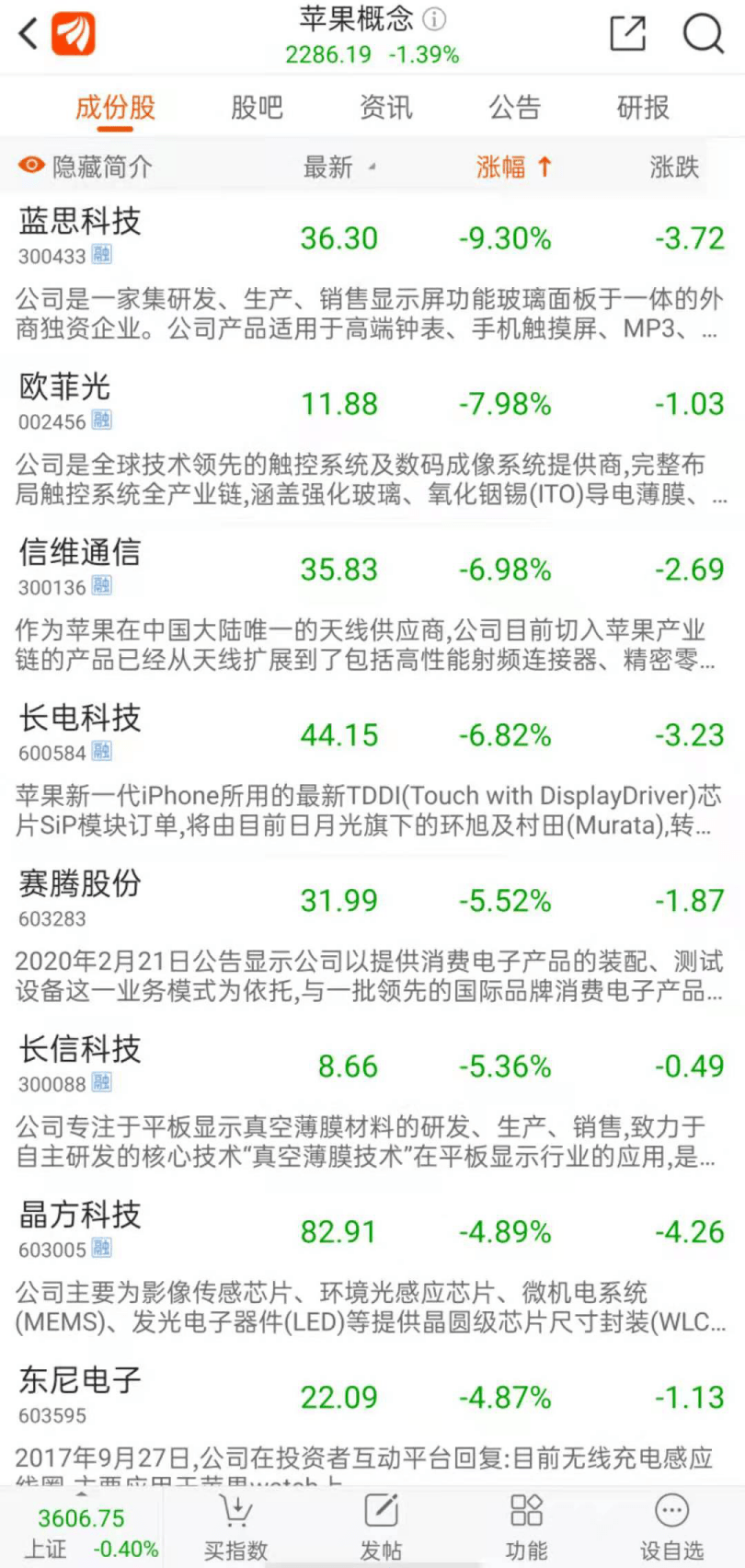Open the 公告 tab

(514, 108)
